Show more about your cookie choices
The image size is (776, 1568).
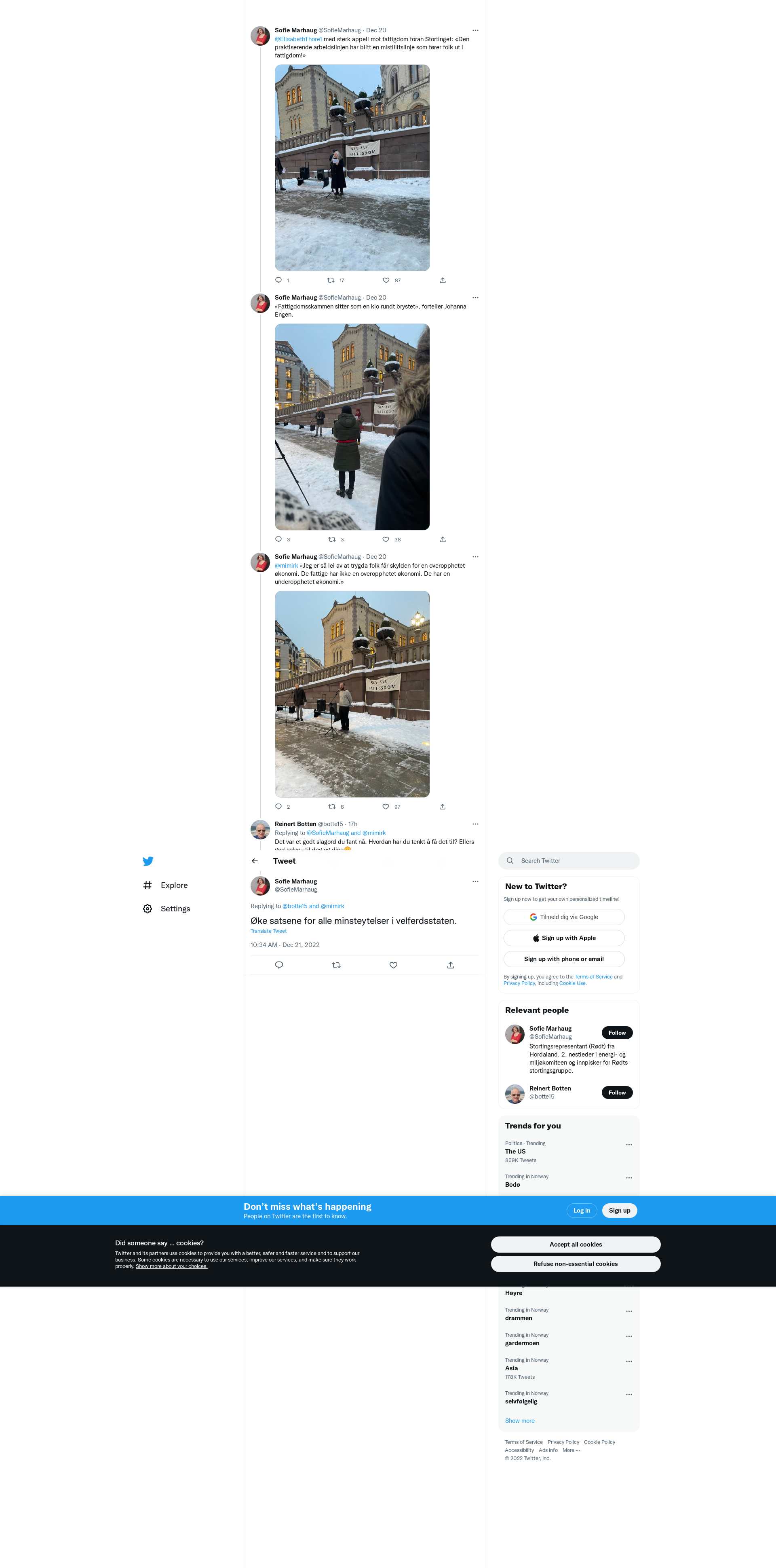coord(172,1266)
